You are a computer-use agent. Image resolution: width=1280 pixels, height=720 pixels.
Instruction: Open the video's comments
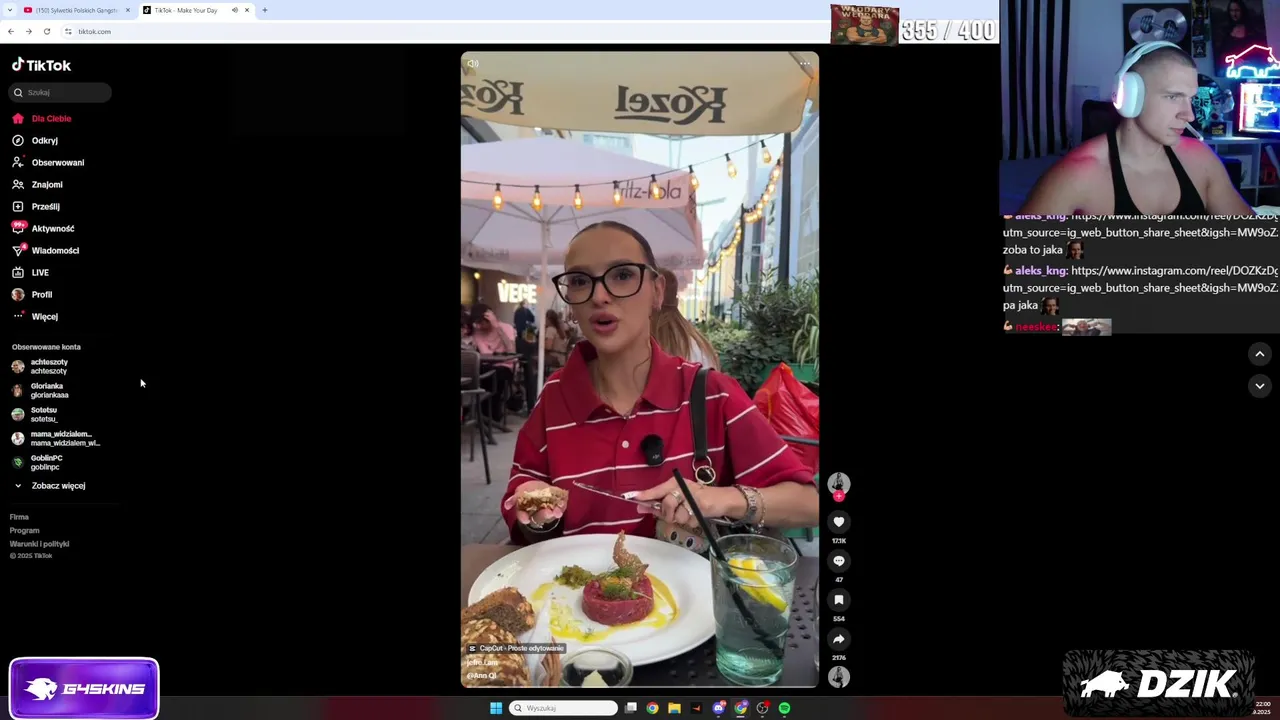tap(839, 561)
